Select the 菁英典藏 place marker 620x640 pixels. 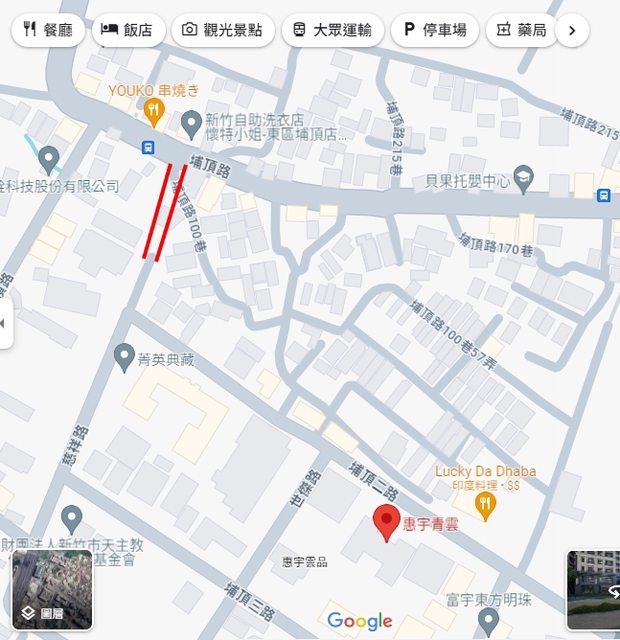(124, 354)
